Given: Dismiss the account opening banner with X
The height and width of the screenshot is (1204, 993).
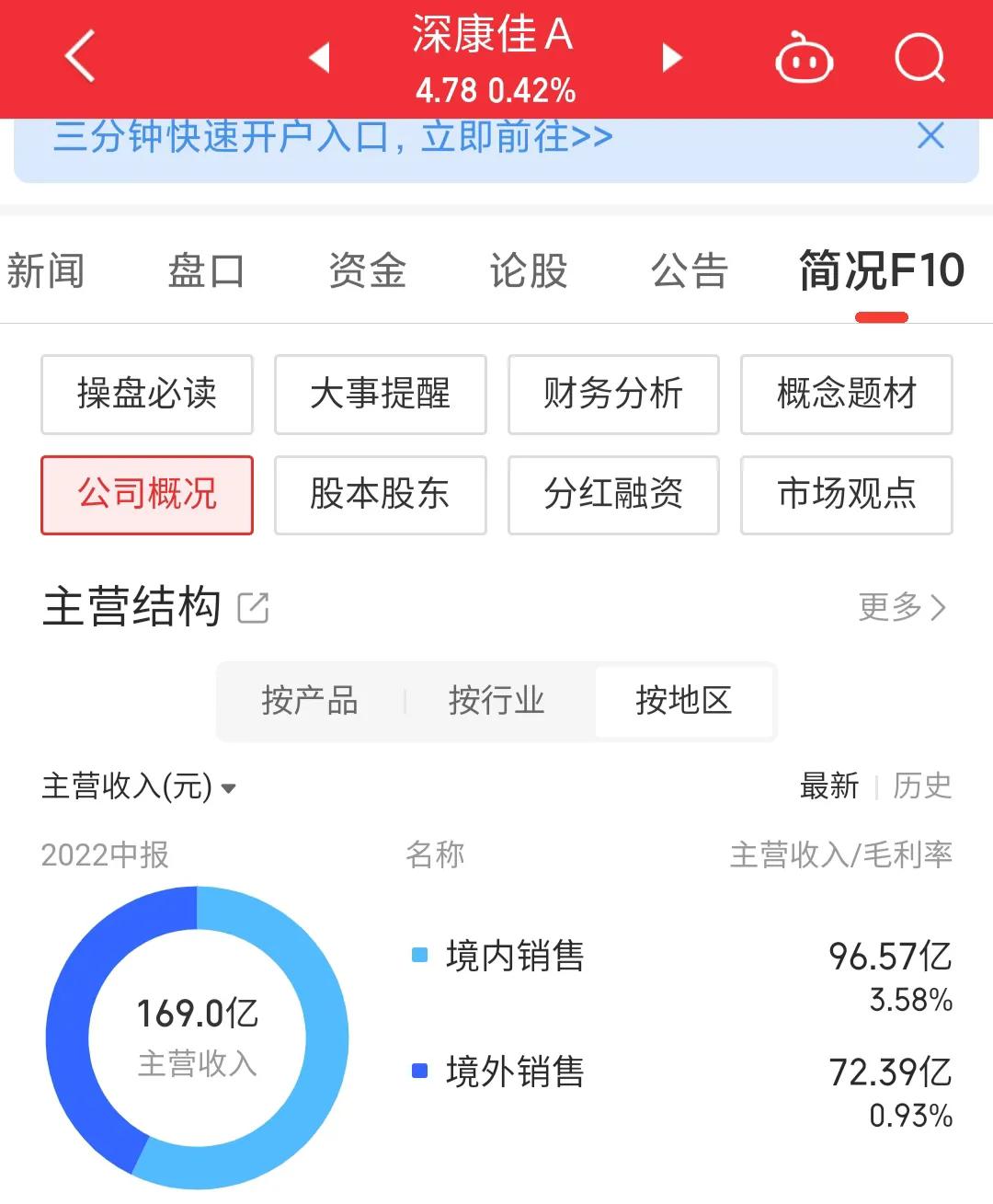Looking at the screenshot, I should tap(930, 136).
